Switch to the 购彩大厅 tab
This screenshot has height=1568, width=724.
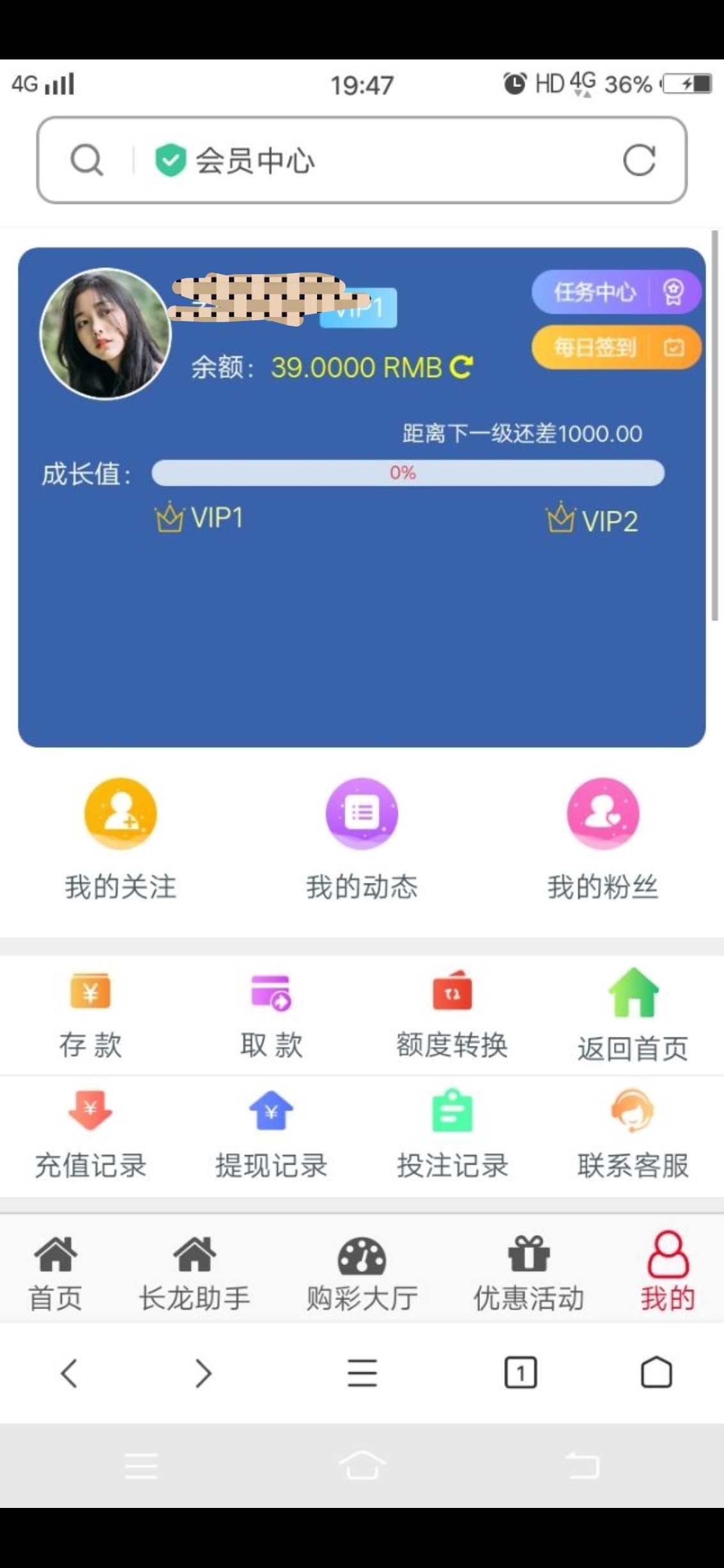click(x=362, y=1273)
